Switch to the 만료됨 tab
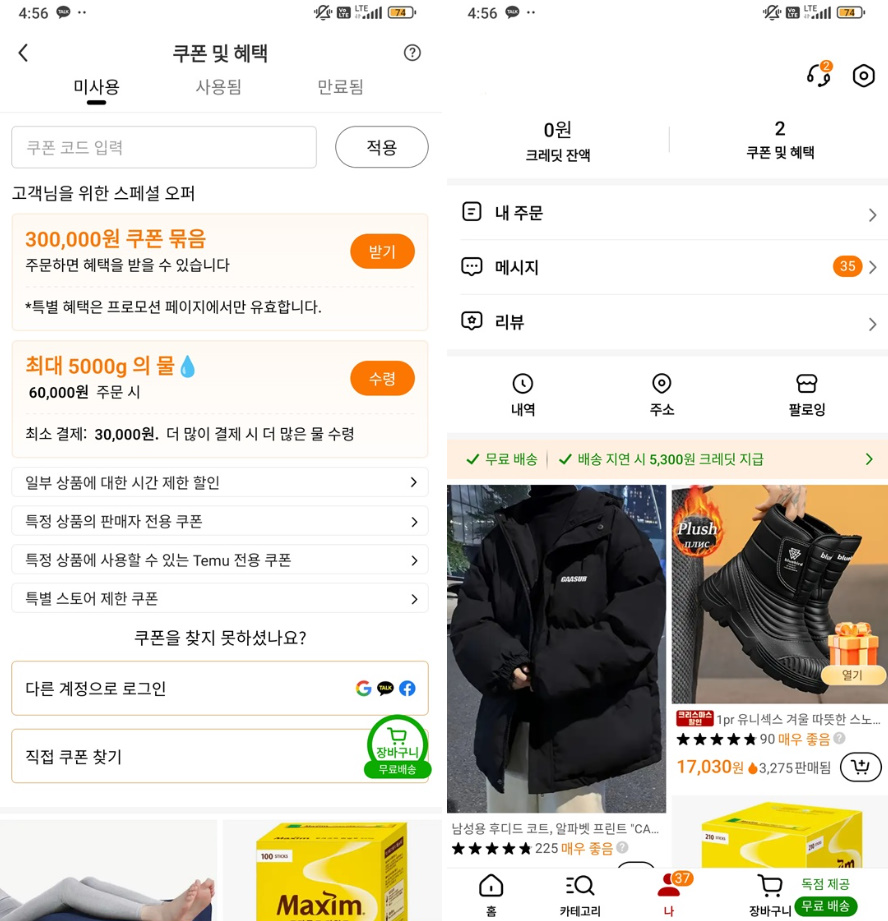 pyautogui.click(x=340, y=87)
